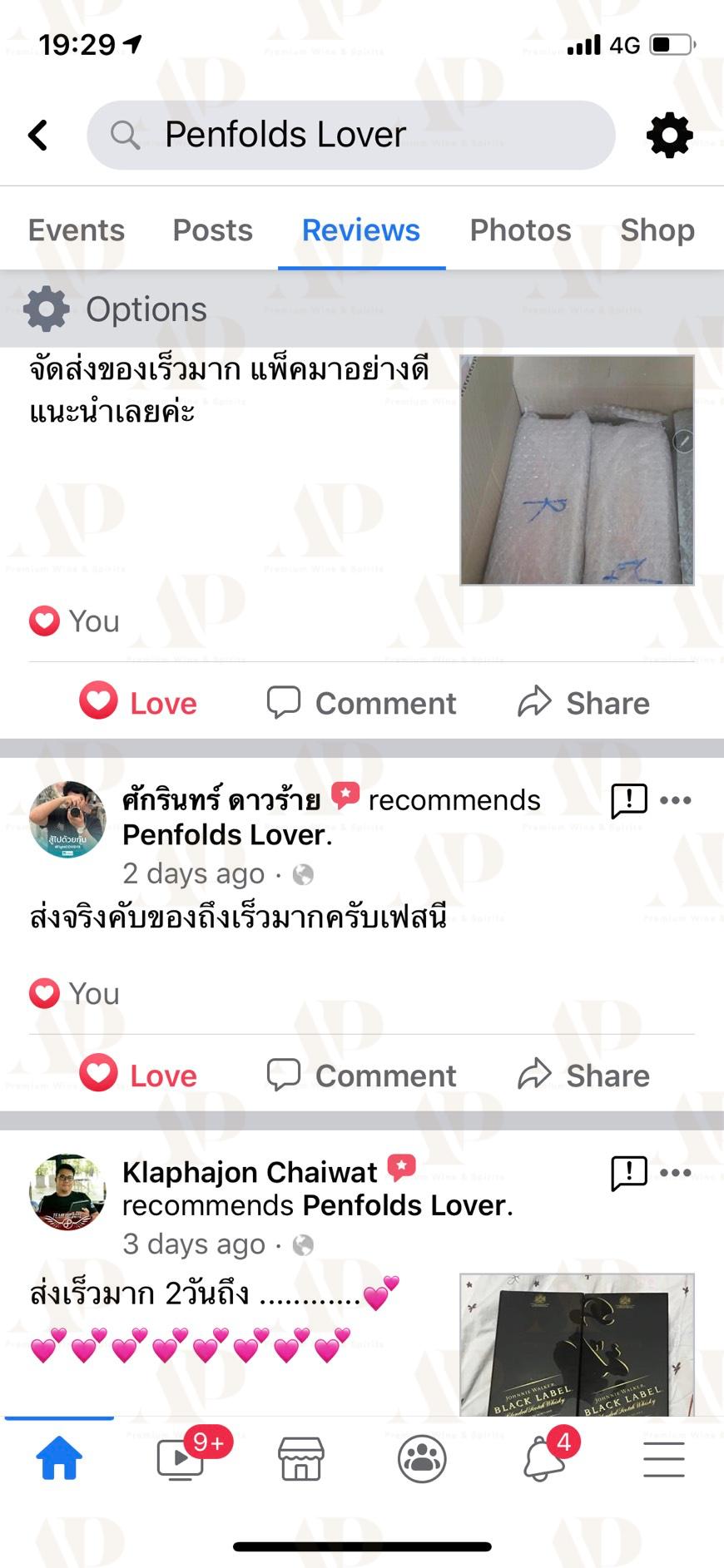Switch to the Shop tab

pos(657,230)
